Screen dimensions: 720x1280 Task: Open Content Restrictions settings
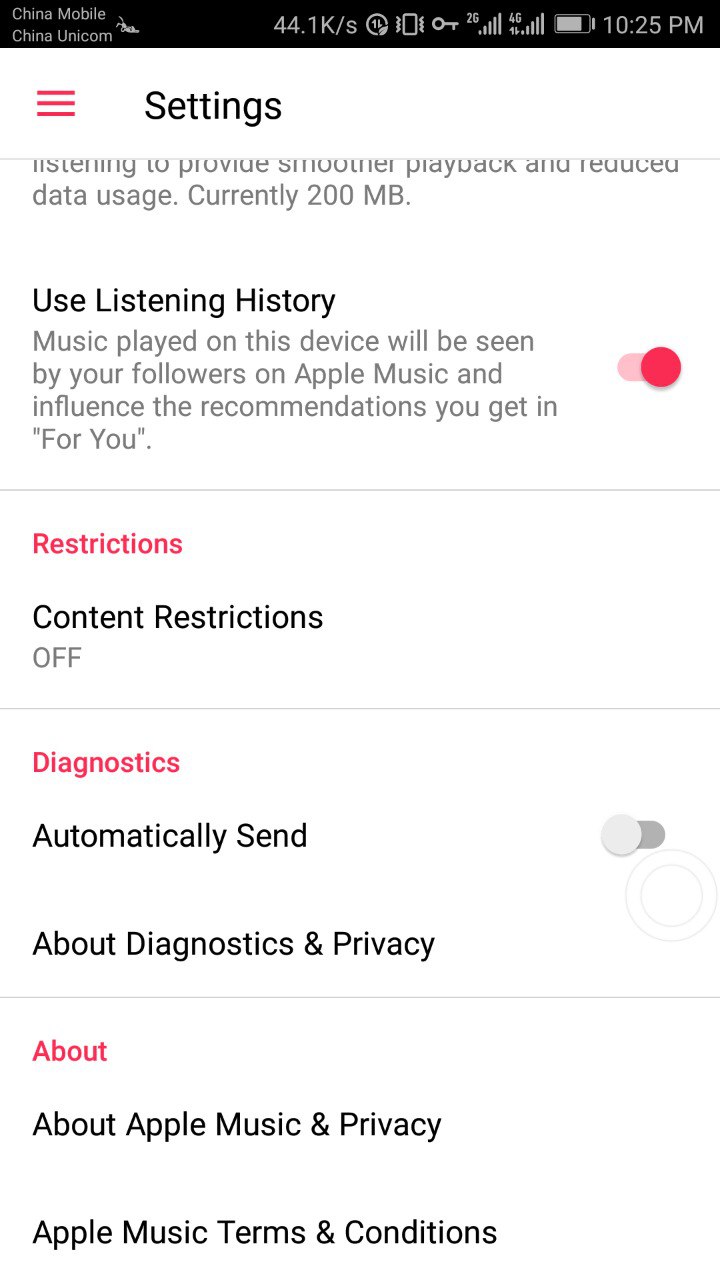tap(178, 634)
